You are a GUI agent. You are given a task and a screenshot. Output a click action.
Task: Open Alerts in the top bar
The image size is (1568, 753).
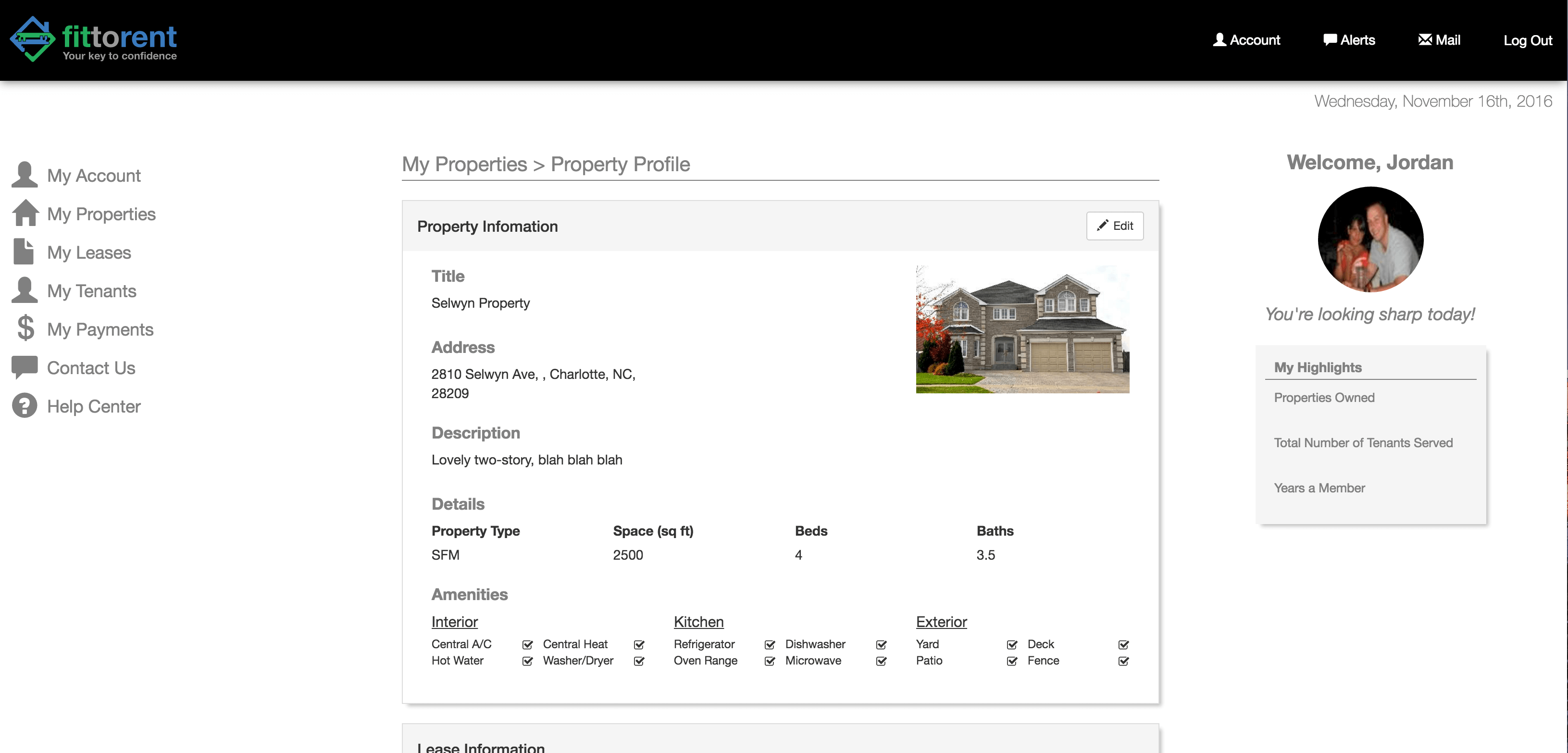point(1349,40)
